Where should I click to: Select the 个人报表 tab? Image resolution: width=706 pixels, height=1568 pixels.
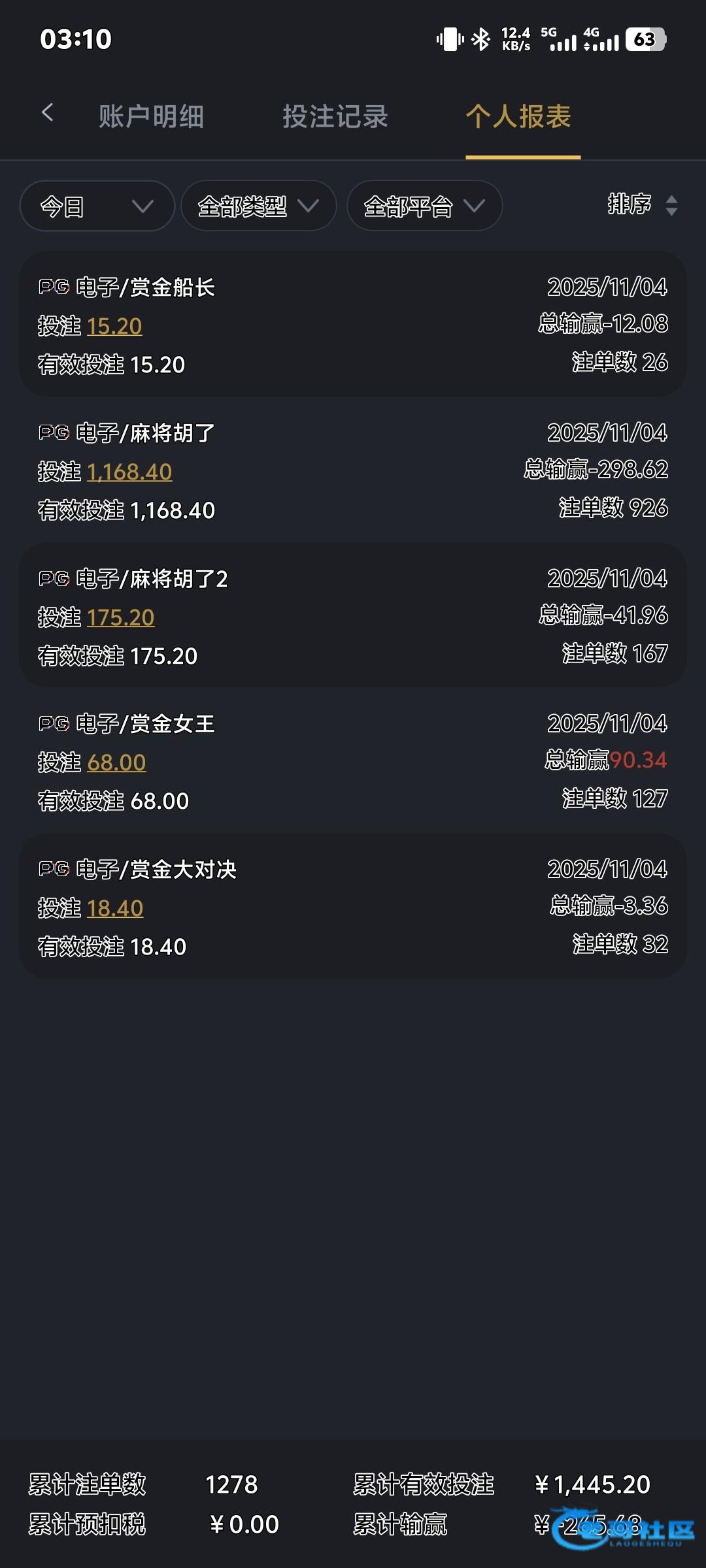pos(518,117)
